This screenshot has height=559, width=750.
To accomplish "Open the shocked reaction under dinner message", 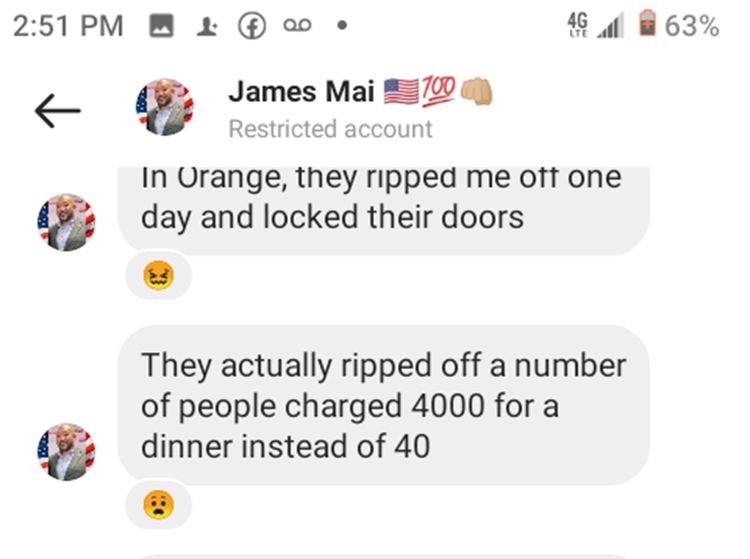I will [x=159, y=507].
